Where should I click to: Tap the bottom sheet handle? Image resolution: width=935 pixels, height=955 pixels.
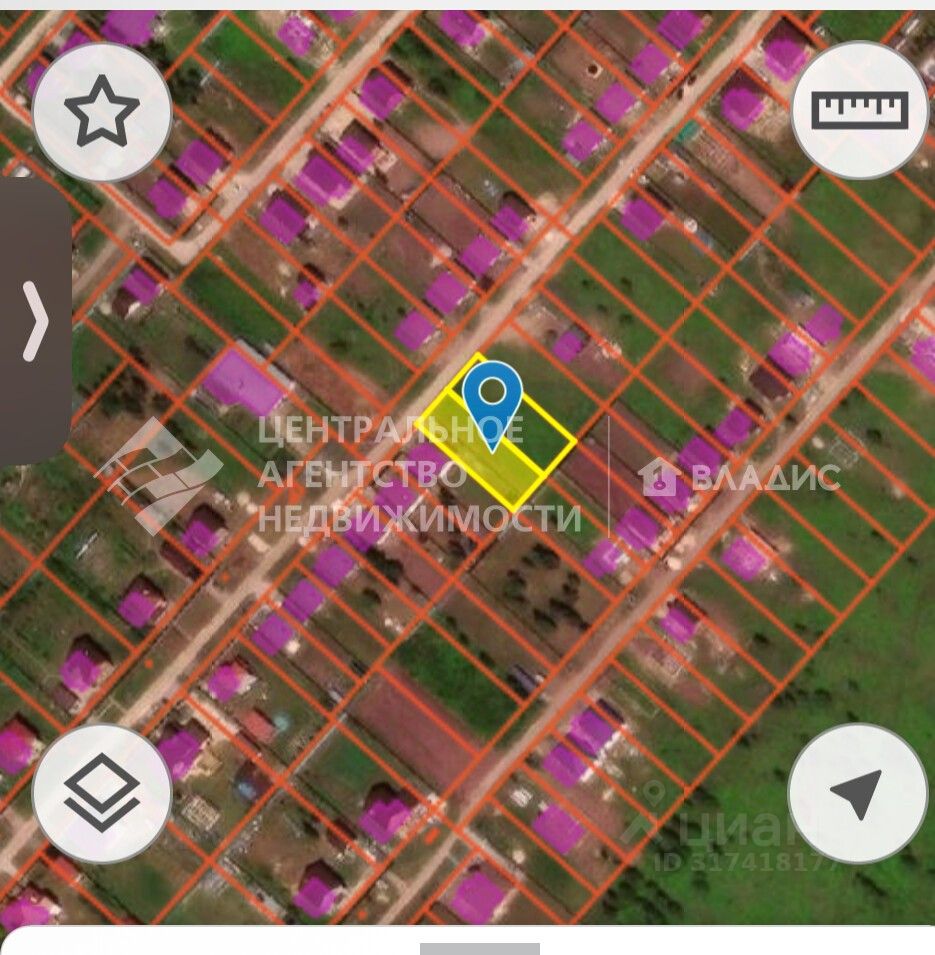(479, 948)
